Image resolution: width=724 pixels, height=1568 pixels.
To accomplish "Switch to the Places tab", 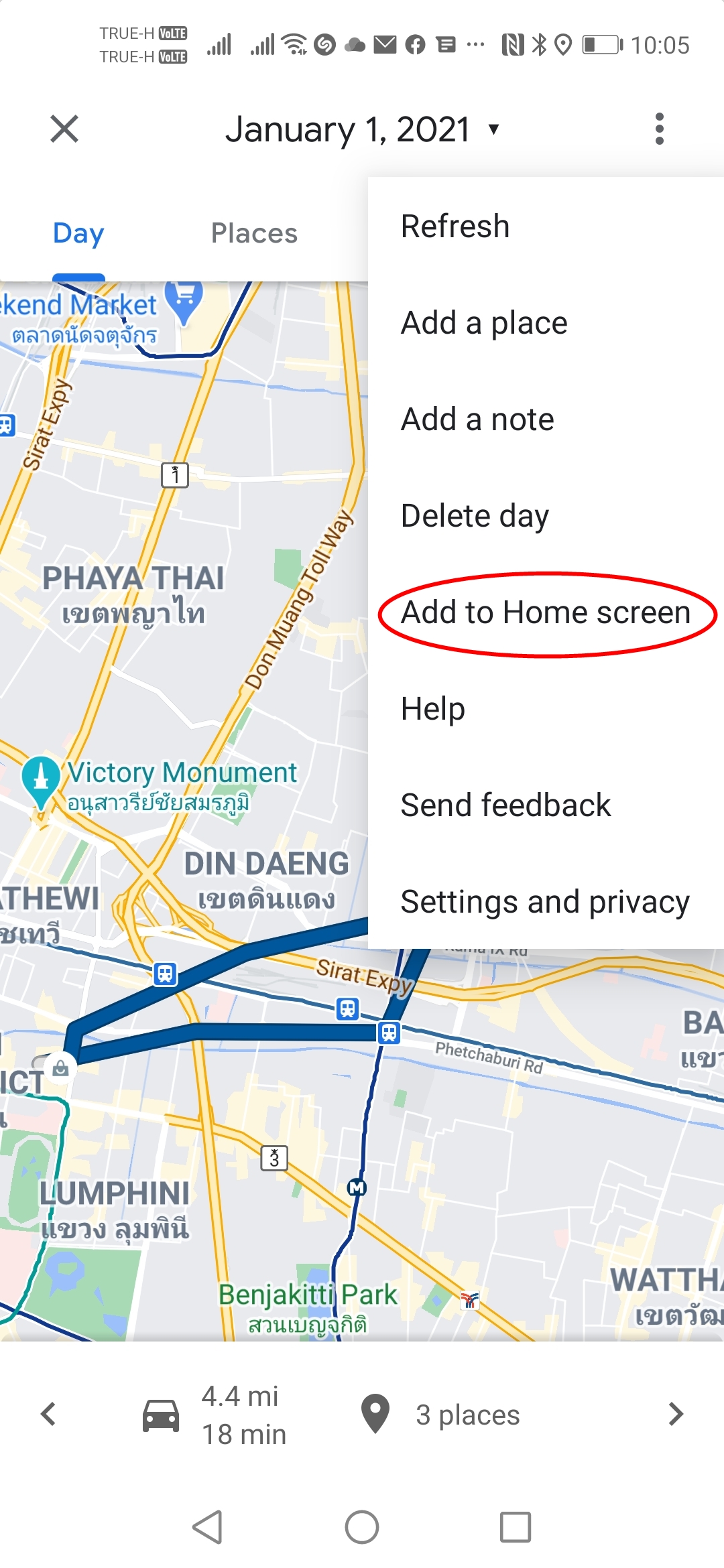I will tap(254, 233).
